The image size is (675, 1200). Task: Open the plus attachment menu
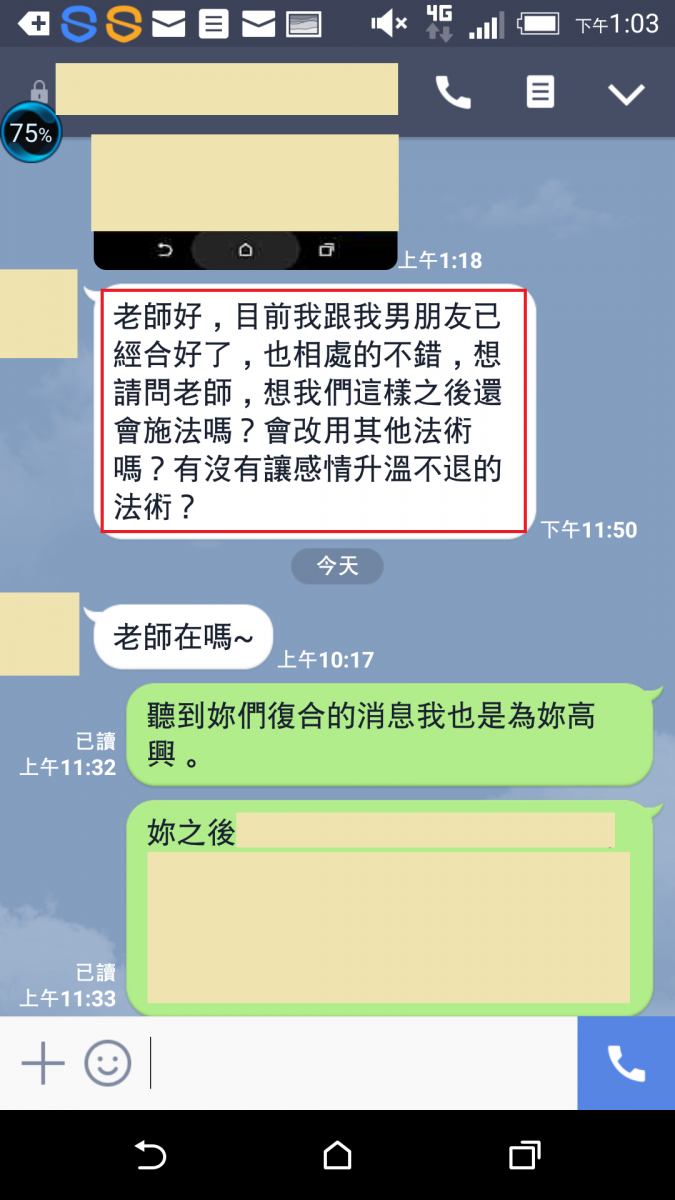(43, 1063)
